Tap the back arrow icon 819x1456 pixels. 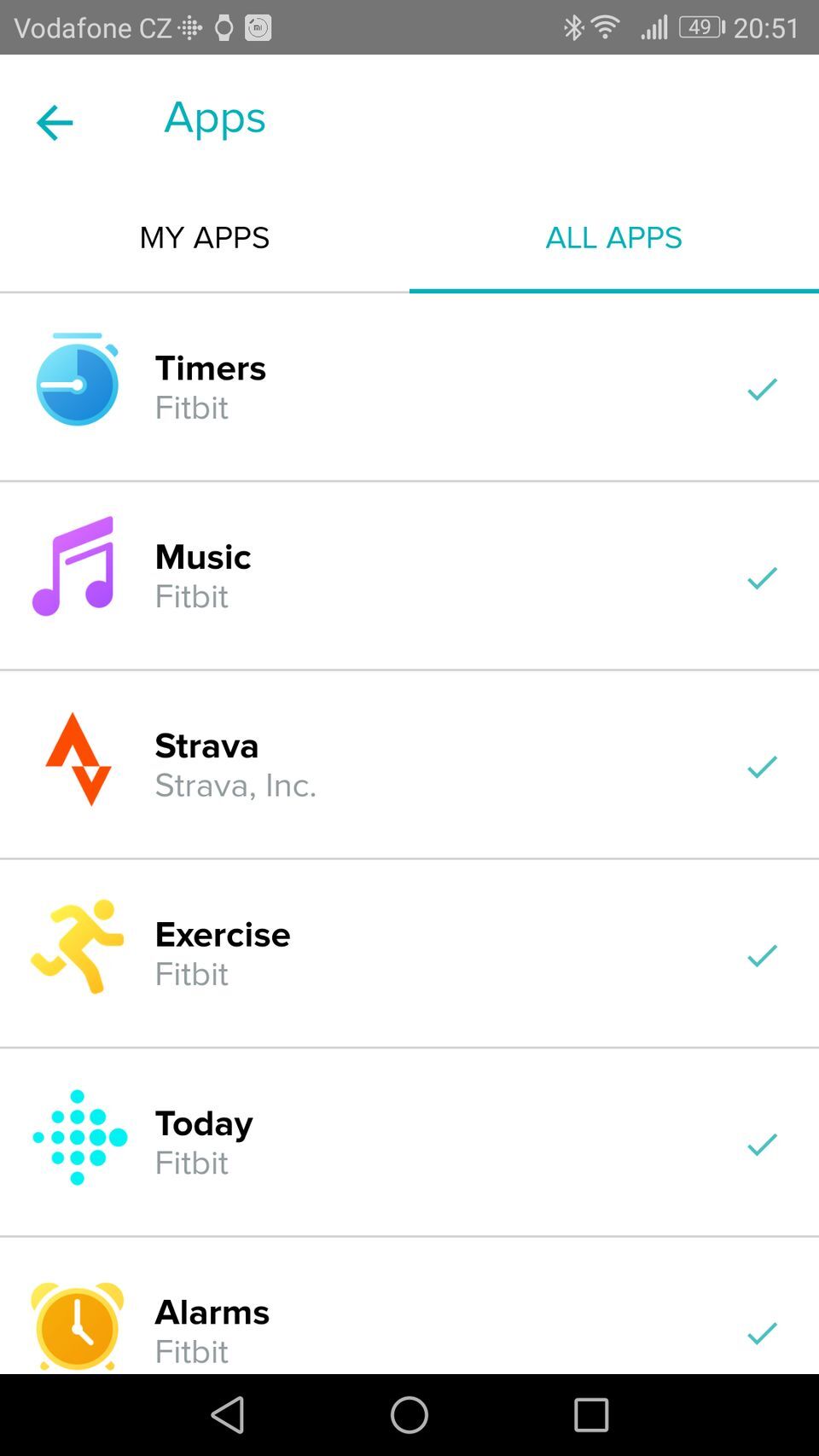54,122
